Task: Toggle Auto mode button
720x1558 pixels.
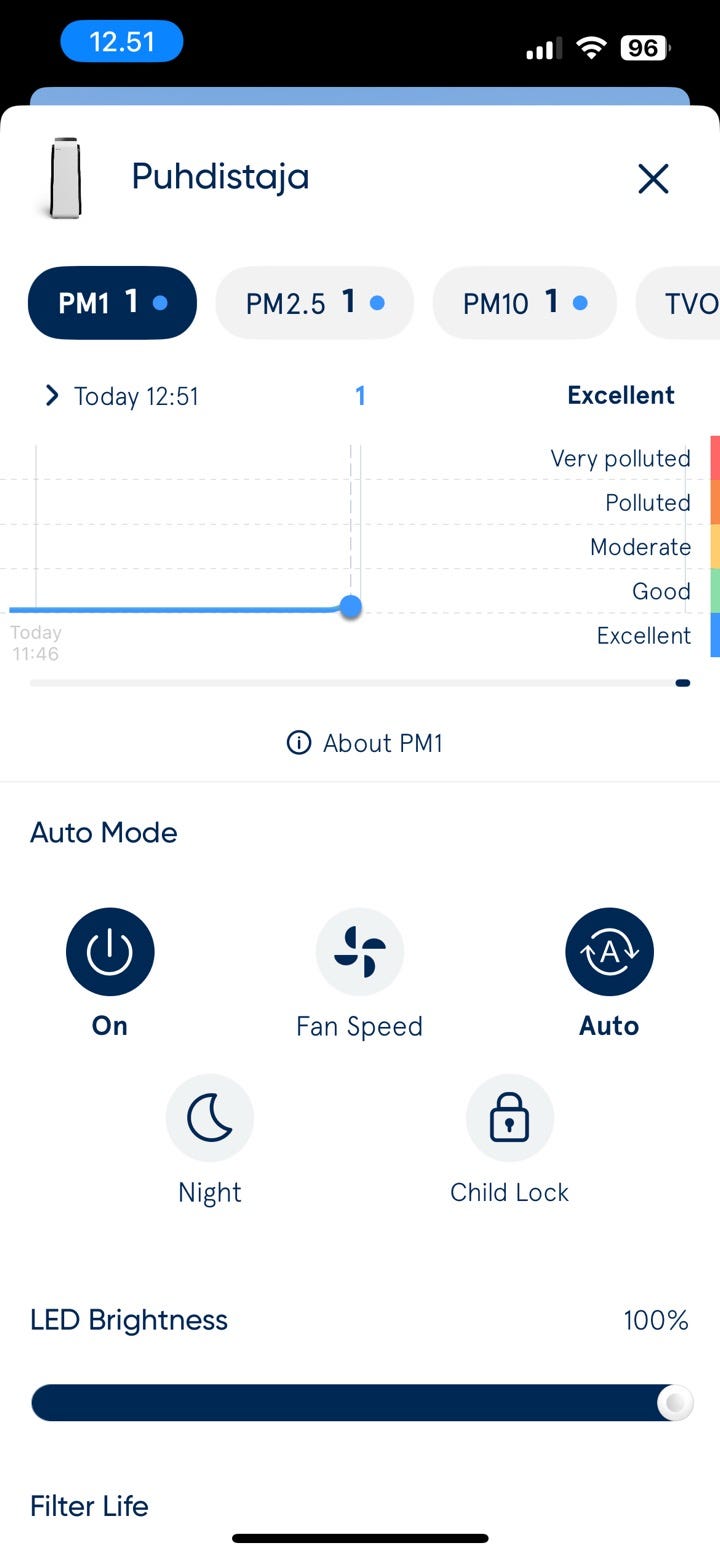Action: pos(609,952)
